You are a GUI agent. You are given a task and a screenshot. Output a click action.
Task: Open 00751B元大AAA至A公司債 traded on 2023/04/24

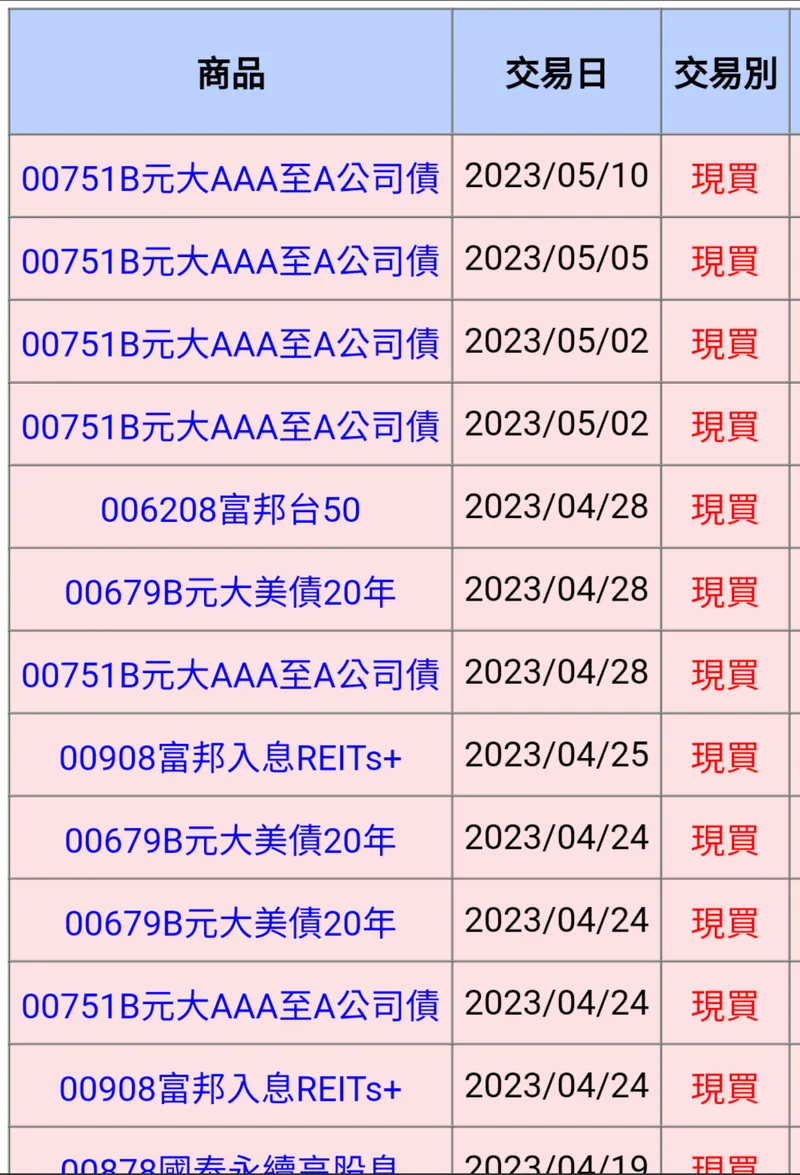(x=230, y=1006)
